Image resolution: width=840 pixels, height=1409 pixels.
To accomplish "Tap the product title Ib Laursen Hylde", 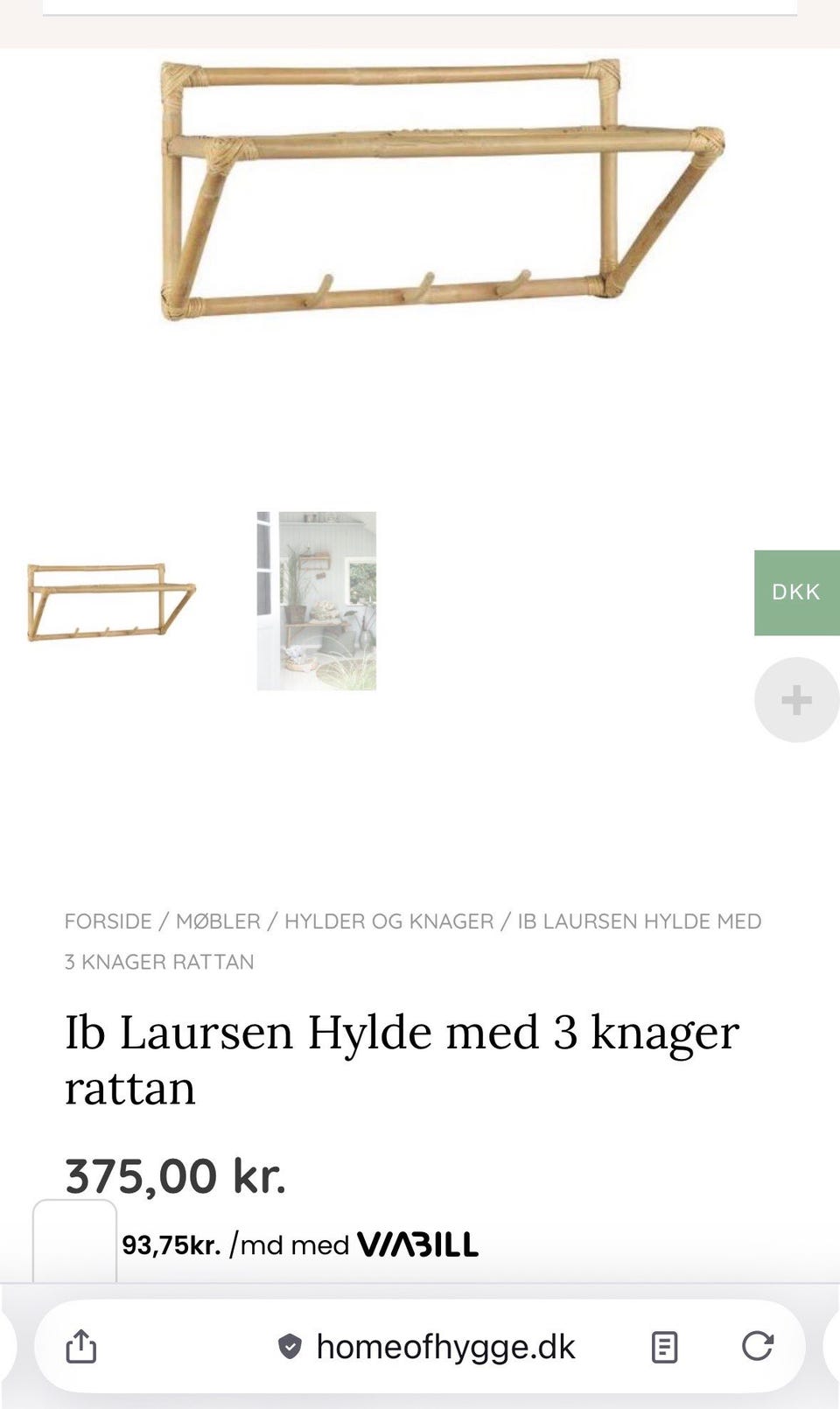I will pyautogui.click(x=401, y=1033).
